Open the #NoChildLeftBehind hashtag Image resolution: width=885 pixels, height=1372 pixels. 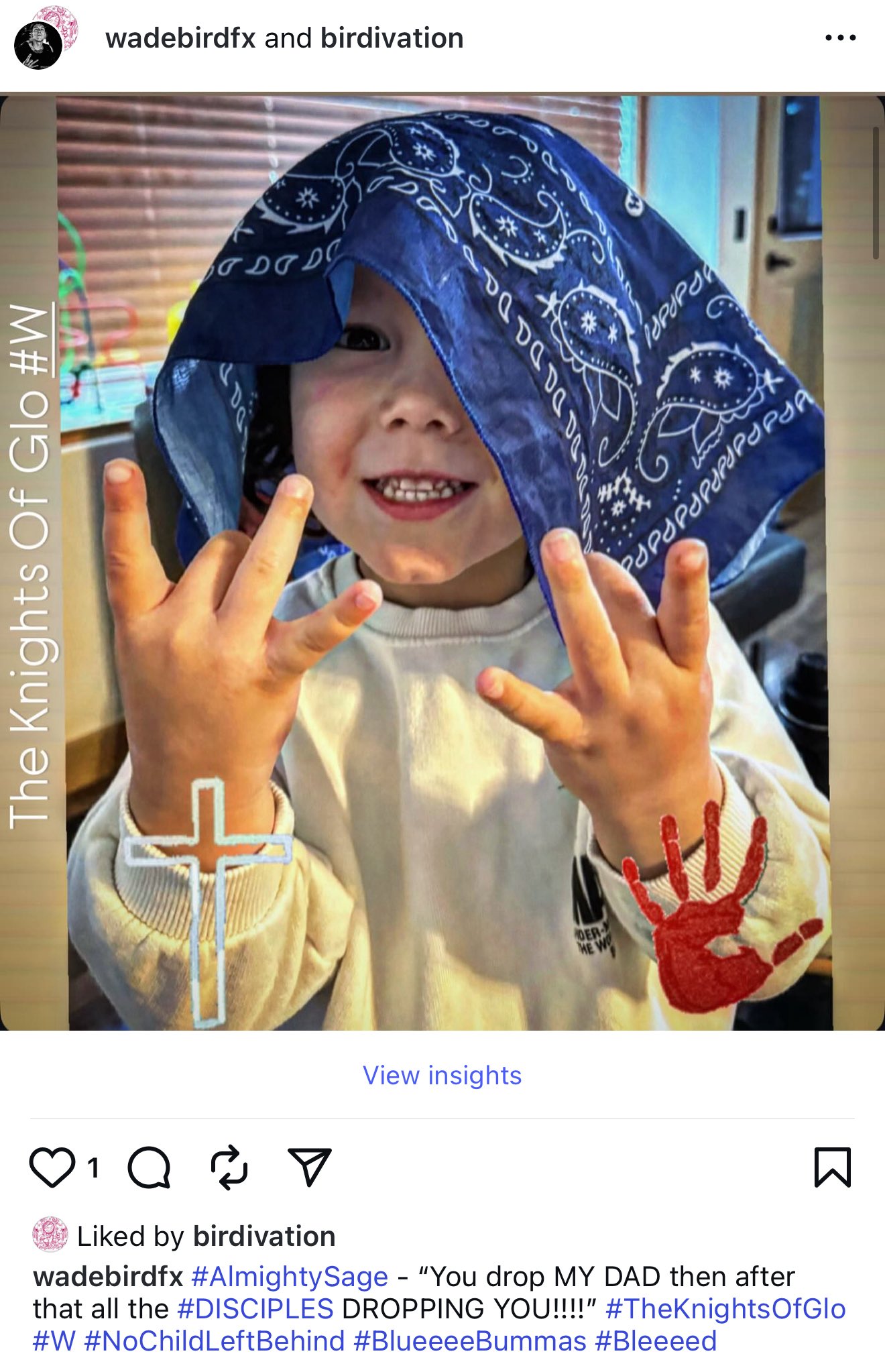215,1340
